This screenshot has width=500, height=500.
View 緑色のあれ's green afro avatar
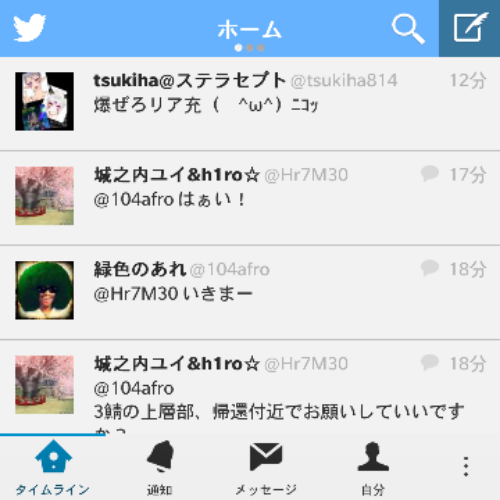click(44, 290)
